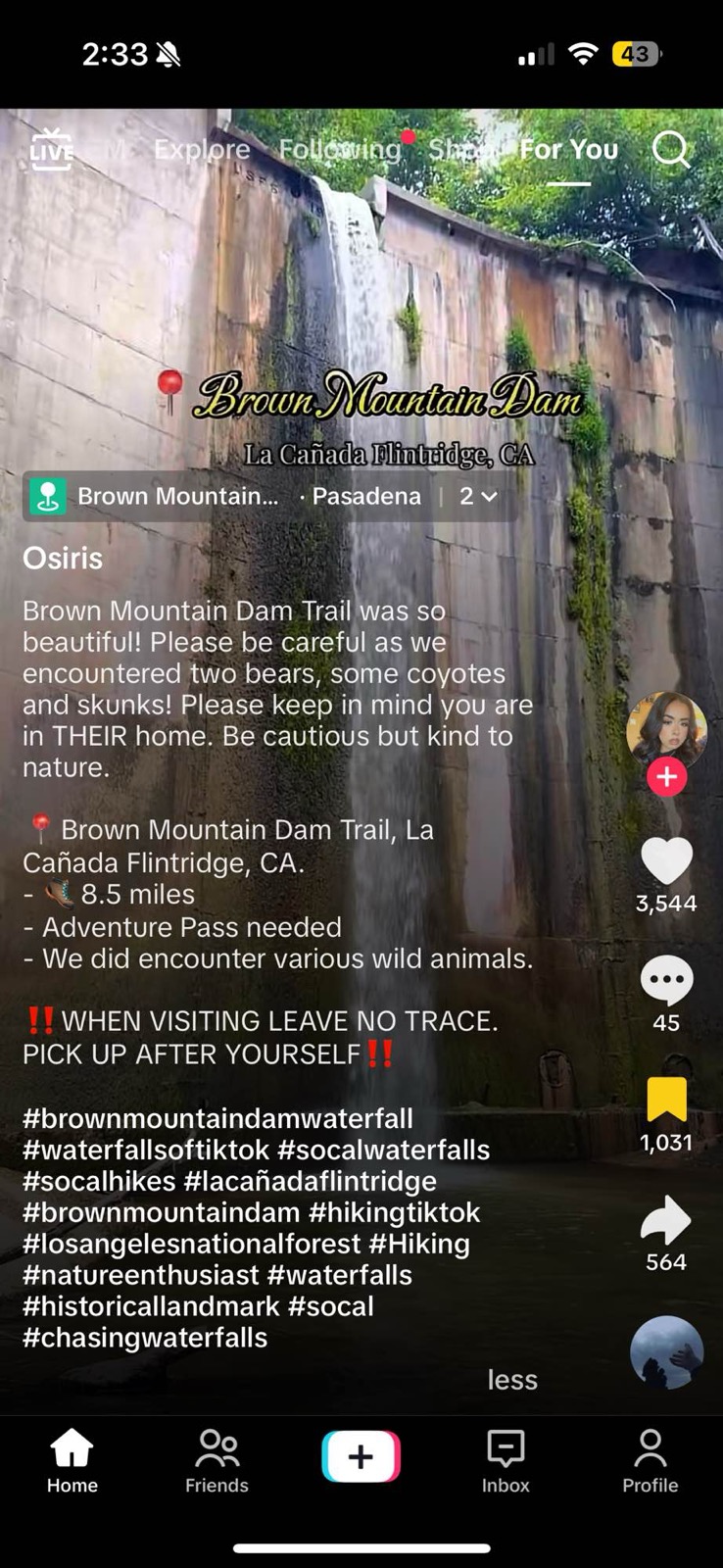Image resolution: width=723 pixels, height=1568 pixels.
Task: Open the spinning sound disc
Action: [666, 1352]
